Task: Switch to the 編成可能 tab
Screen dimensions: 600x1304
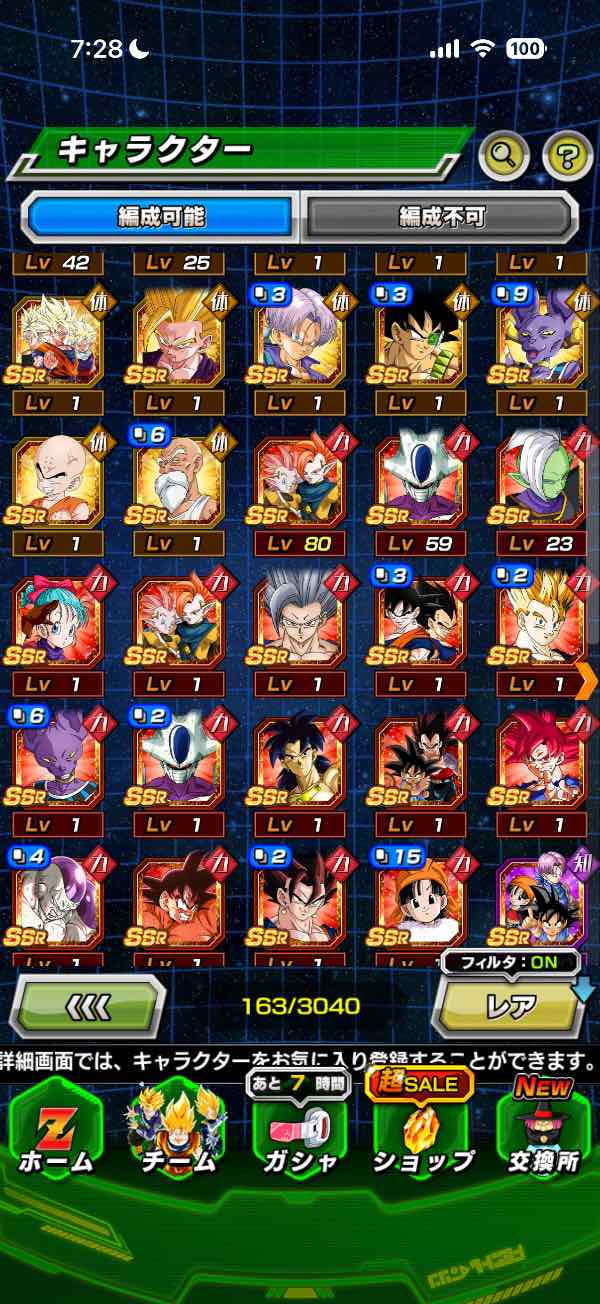Action: [161, 216]
